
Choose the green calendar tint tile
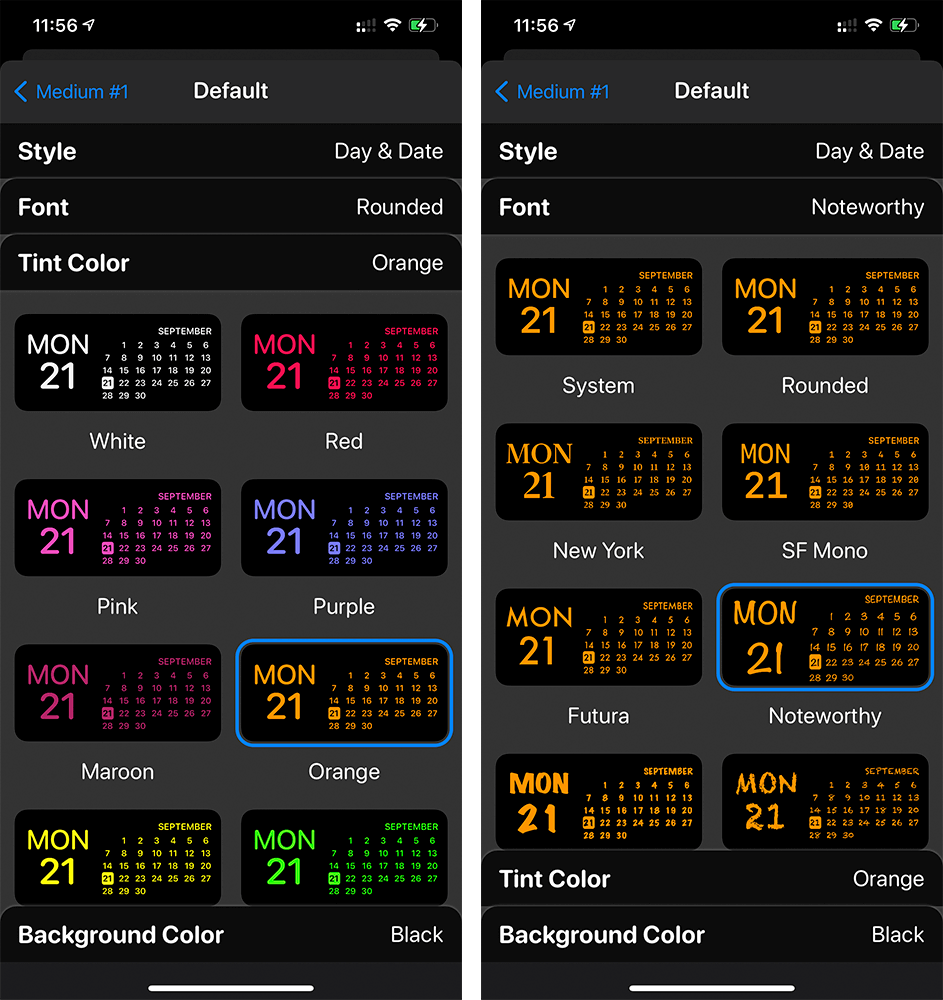point(344,857)
